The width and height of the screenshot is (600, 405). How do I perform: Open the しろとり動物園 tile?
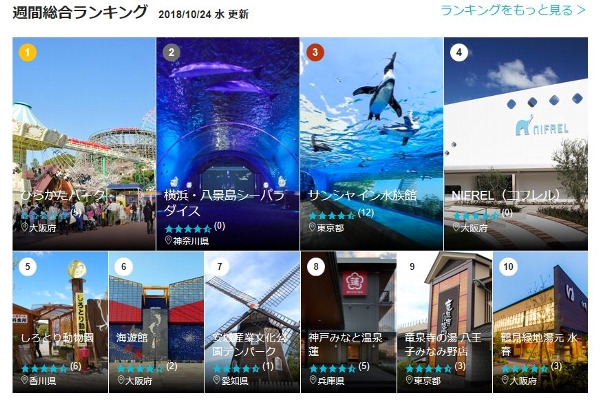(x=59, y=321)
